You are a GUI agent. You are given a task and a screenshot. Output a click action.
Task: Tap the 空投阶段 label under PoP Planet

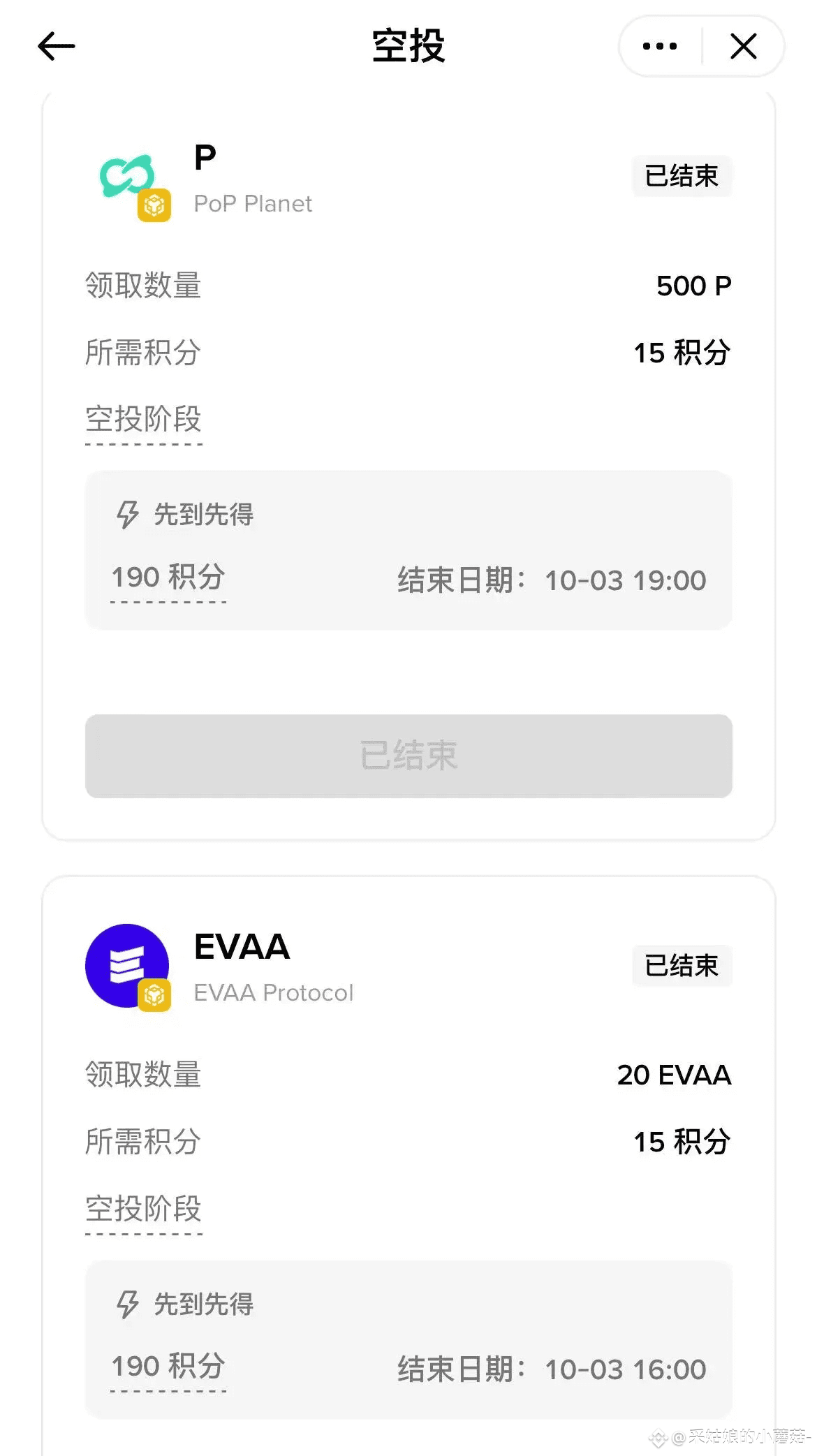pyautogui.click(x=143, y=420)
